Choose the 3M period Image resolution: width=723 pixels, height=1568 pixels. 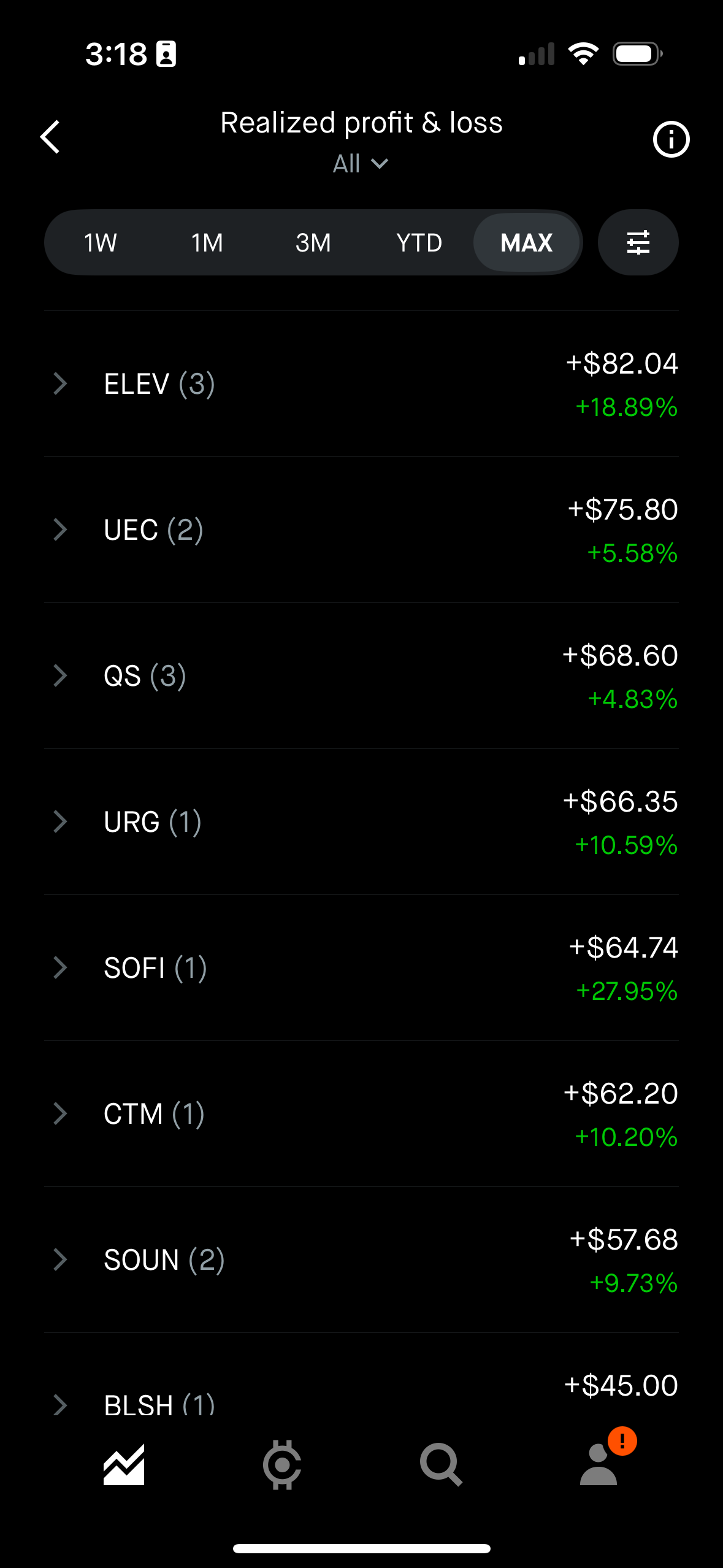(313, 243)
